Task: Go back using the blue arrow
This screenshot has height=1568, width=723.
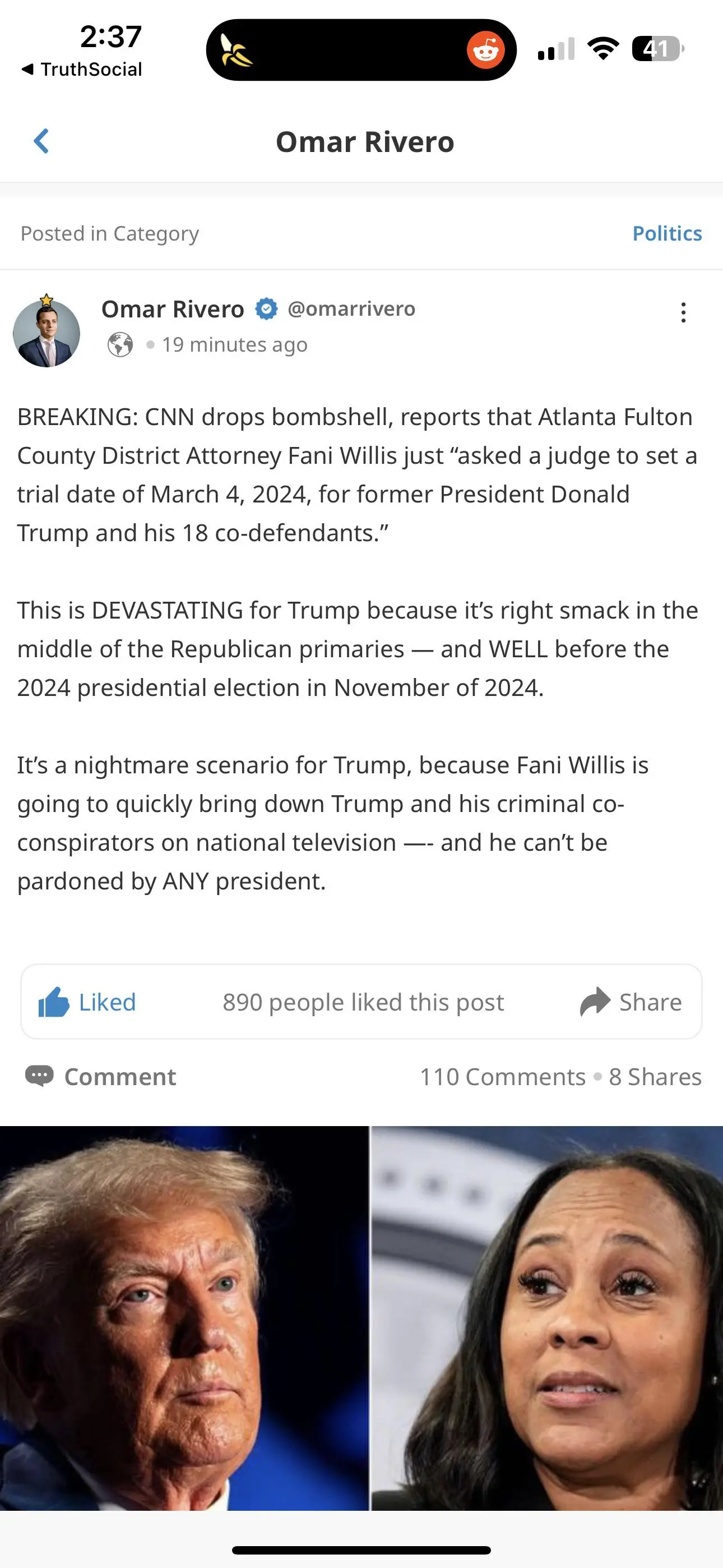Action: [41, 141]
